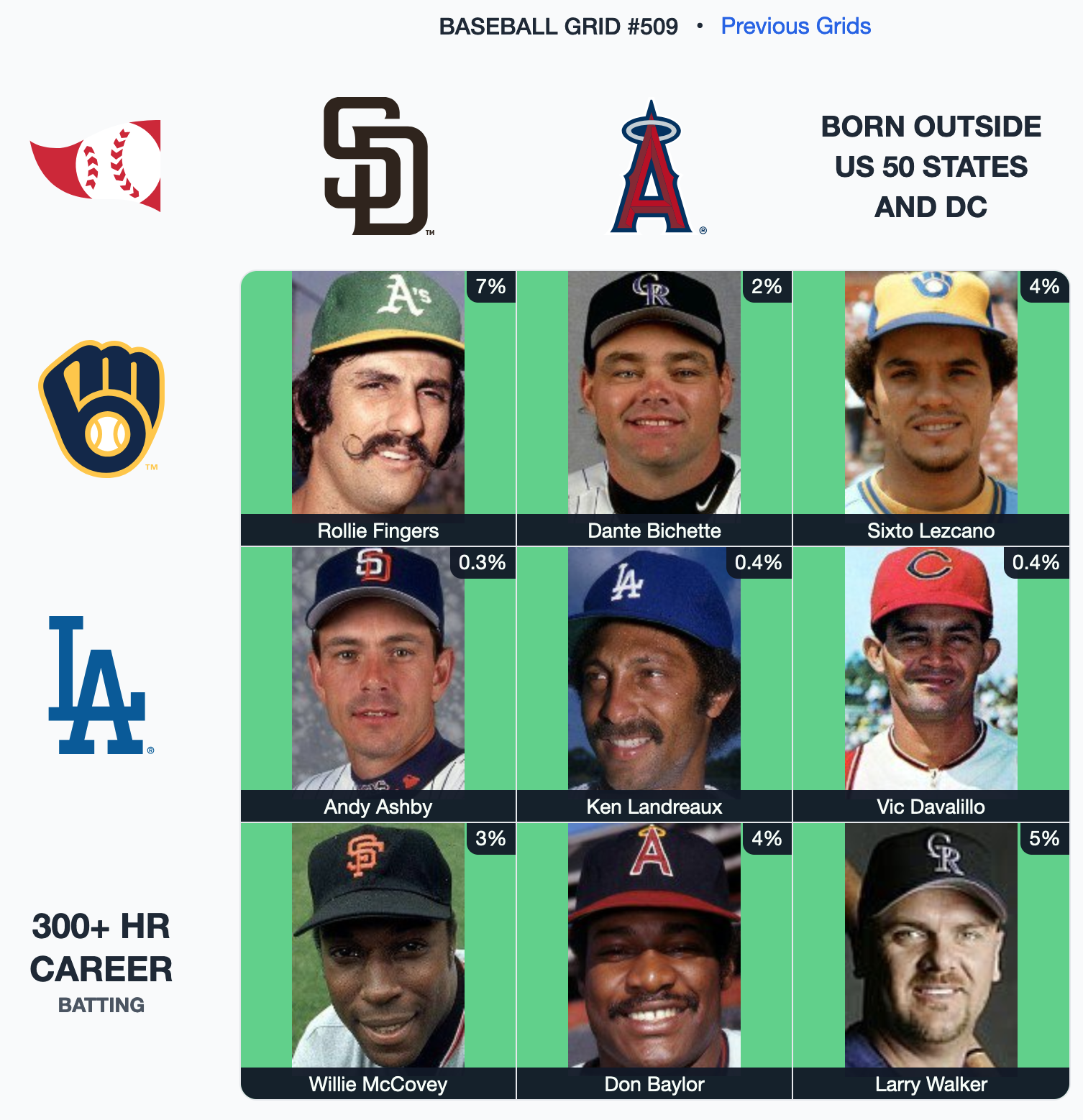
Task: View the Larry Walker card
Action: click(x=931, y=960)
